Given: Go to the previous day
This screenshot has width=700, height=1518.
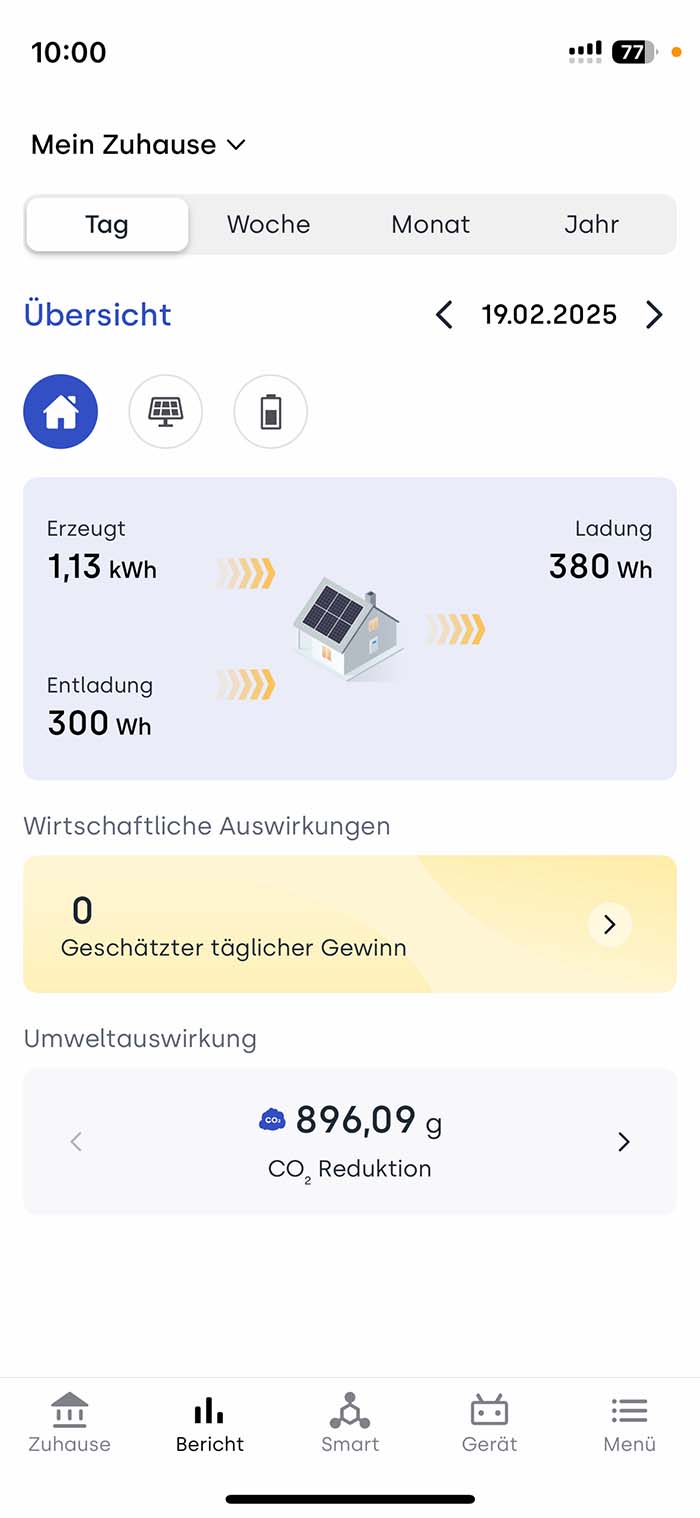Looking at the screenshot, I should click(444, 315).
